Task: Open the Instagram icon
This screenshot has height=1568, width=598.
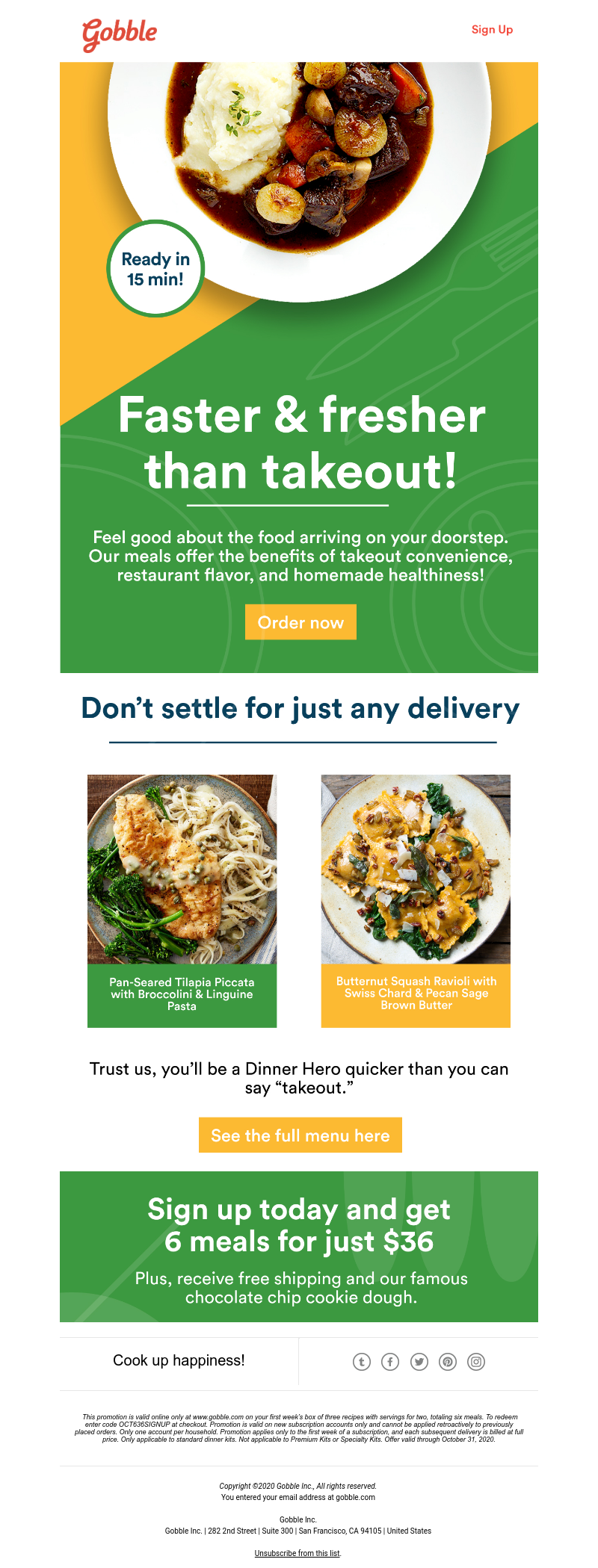Action: [x=476, y=1362]
